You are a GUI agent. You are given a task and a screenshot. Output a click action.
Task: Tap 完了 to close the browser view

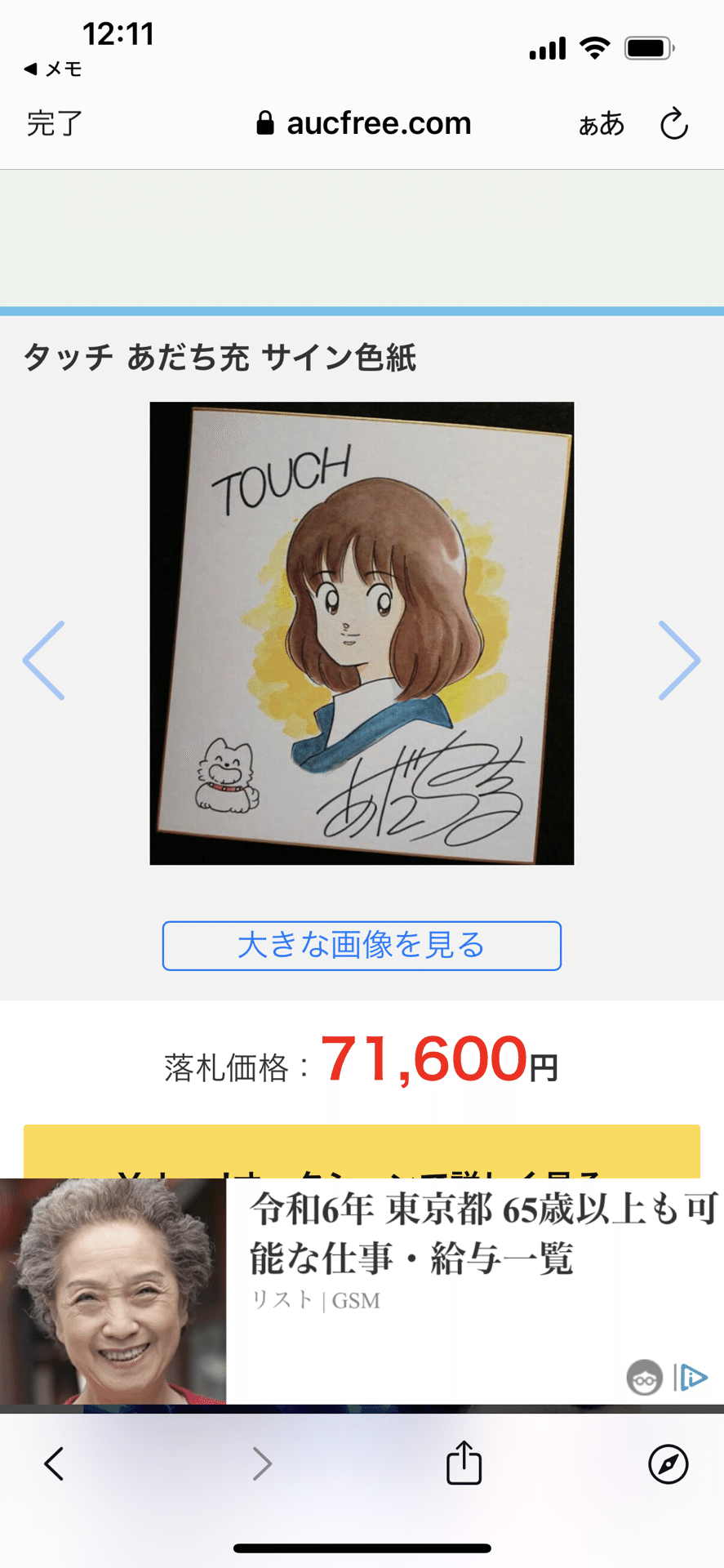click(55, 124)
